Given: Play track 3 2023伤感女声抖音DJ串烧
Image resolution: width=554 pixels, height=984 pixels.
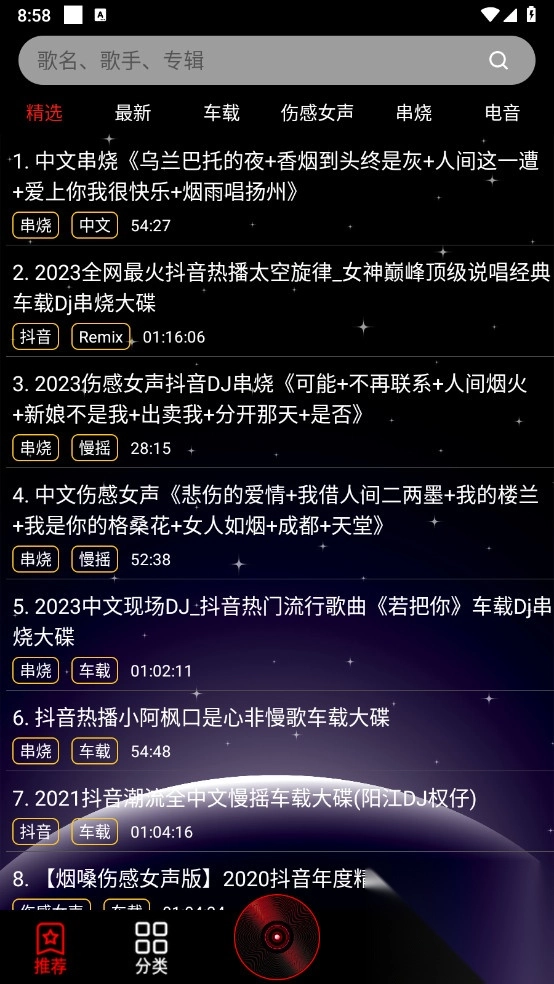Looking at the screenshot, I should coord(277,413).
